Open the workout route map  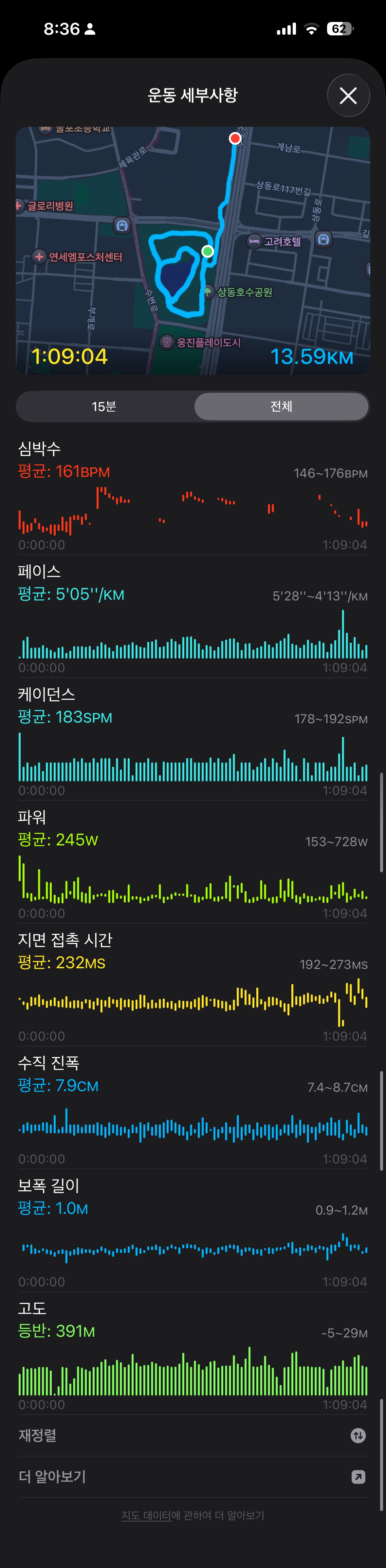pos(193,250)
